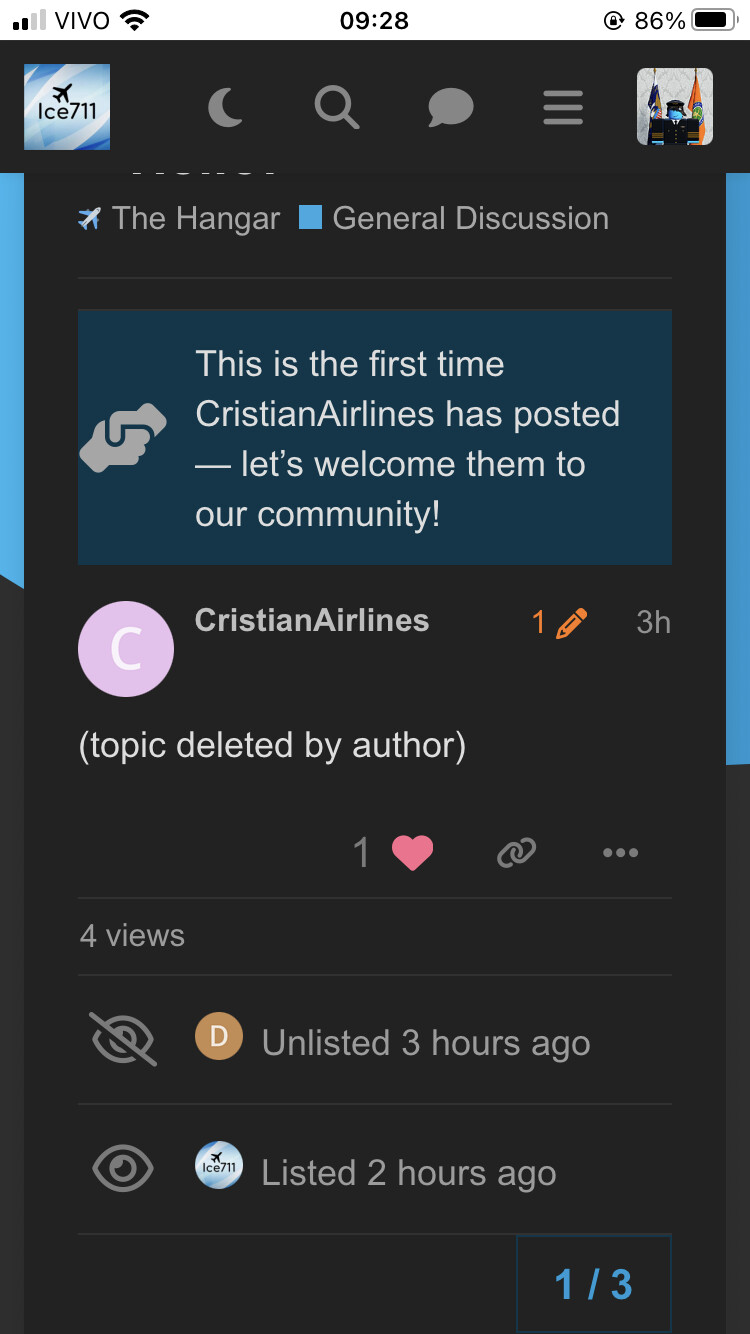This screenshot has width=750, height=1334.
Task: Open the hamburger menu
Action: tap(563, 107)
